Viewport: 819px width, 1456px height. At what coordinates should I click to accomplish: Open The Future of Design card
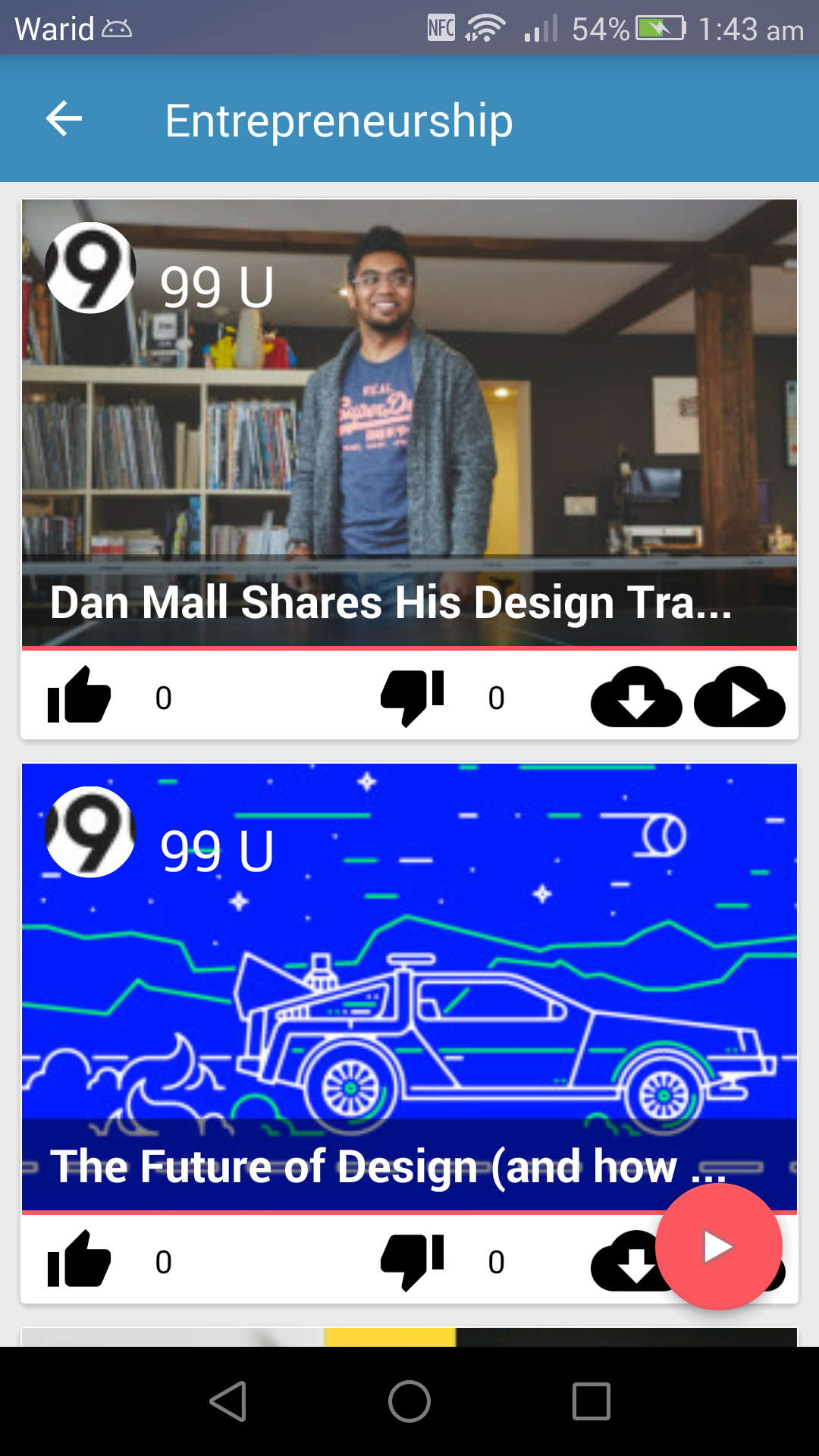coord(409,987)
